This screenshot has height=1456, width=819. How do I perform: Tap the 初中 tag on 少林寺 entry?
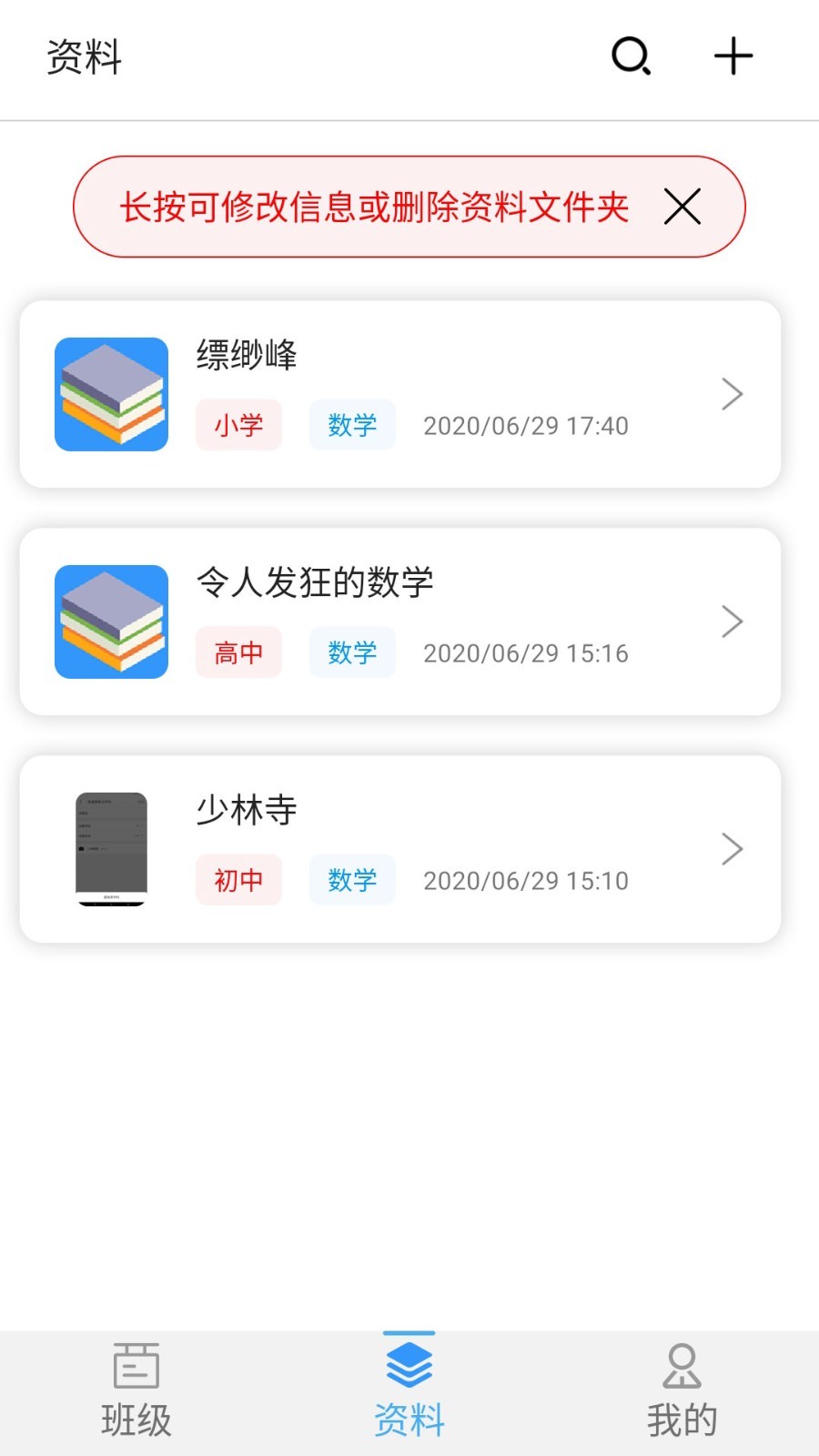tap(238, 880)
